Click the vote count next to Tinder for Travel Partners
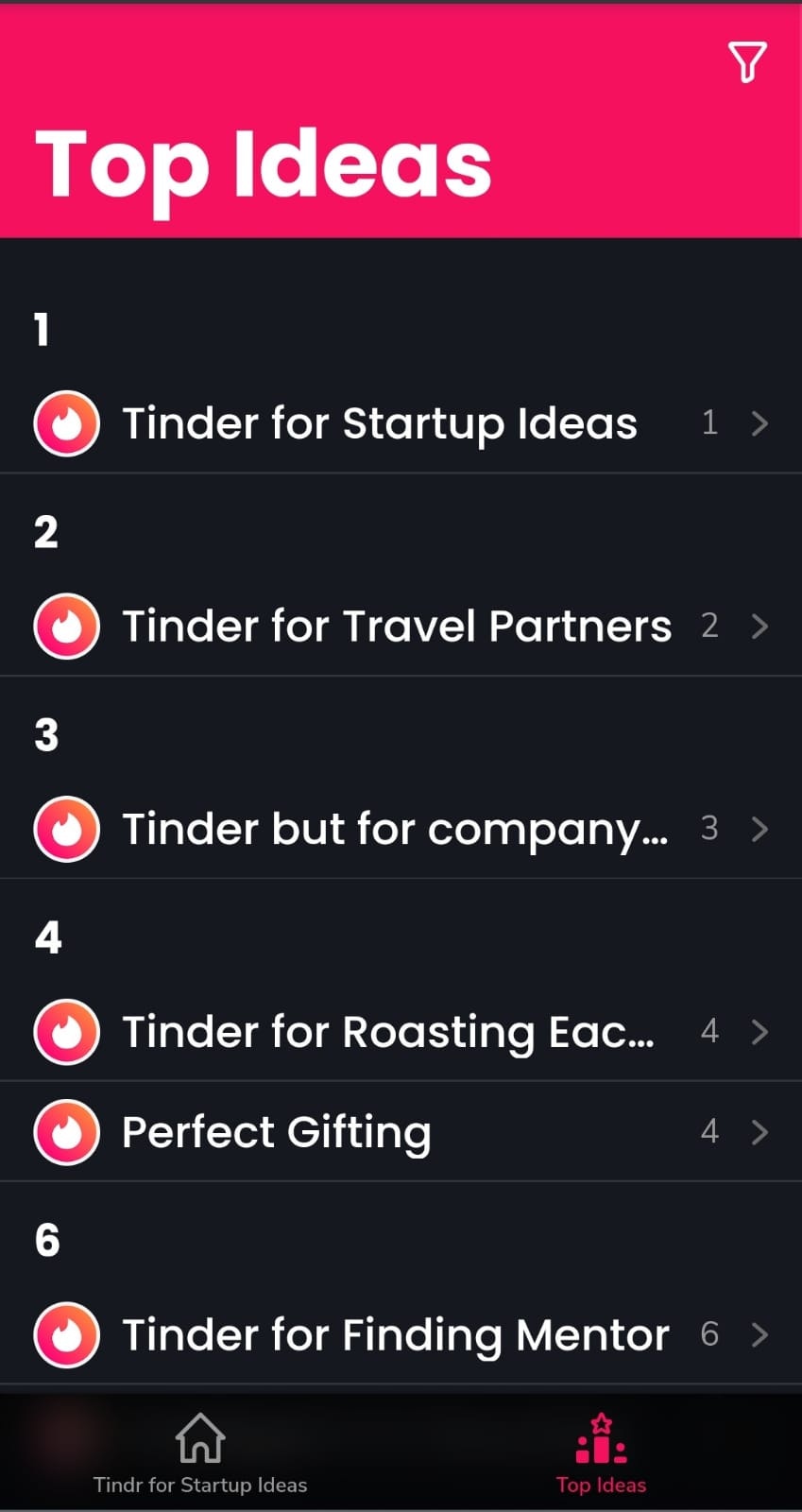Screen dimensions: 802x1512 click(x=709, y=626)
